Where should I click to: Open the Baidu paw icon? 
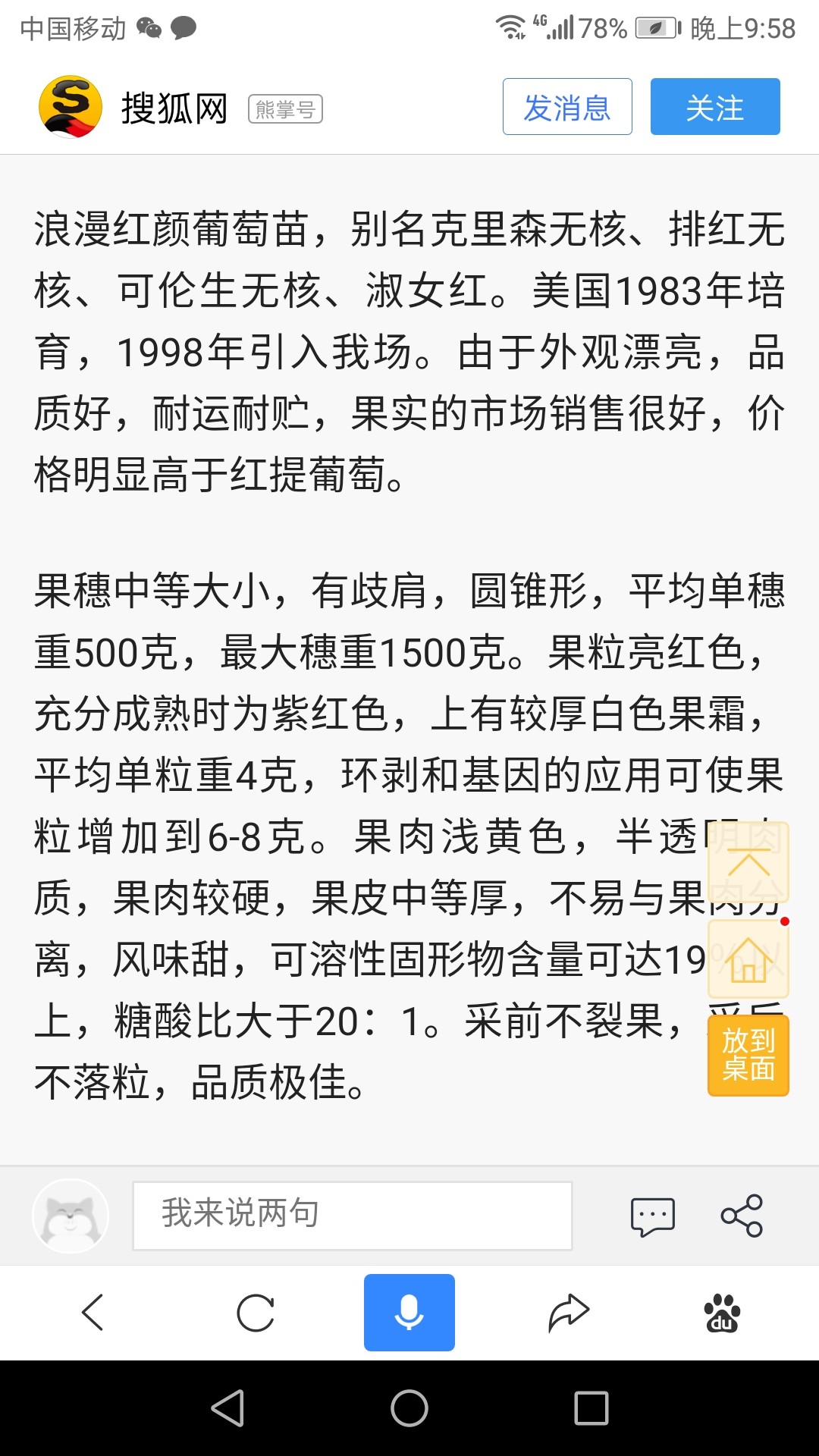(x=722, y=1313)
